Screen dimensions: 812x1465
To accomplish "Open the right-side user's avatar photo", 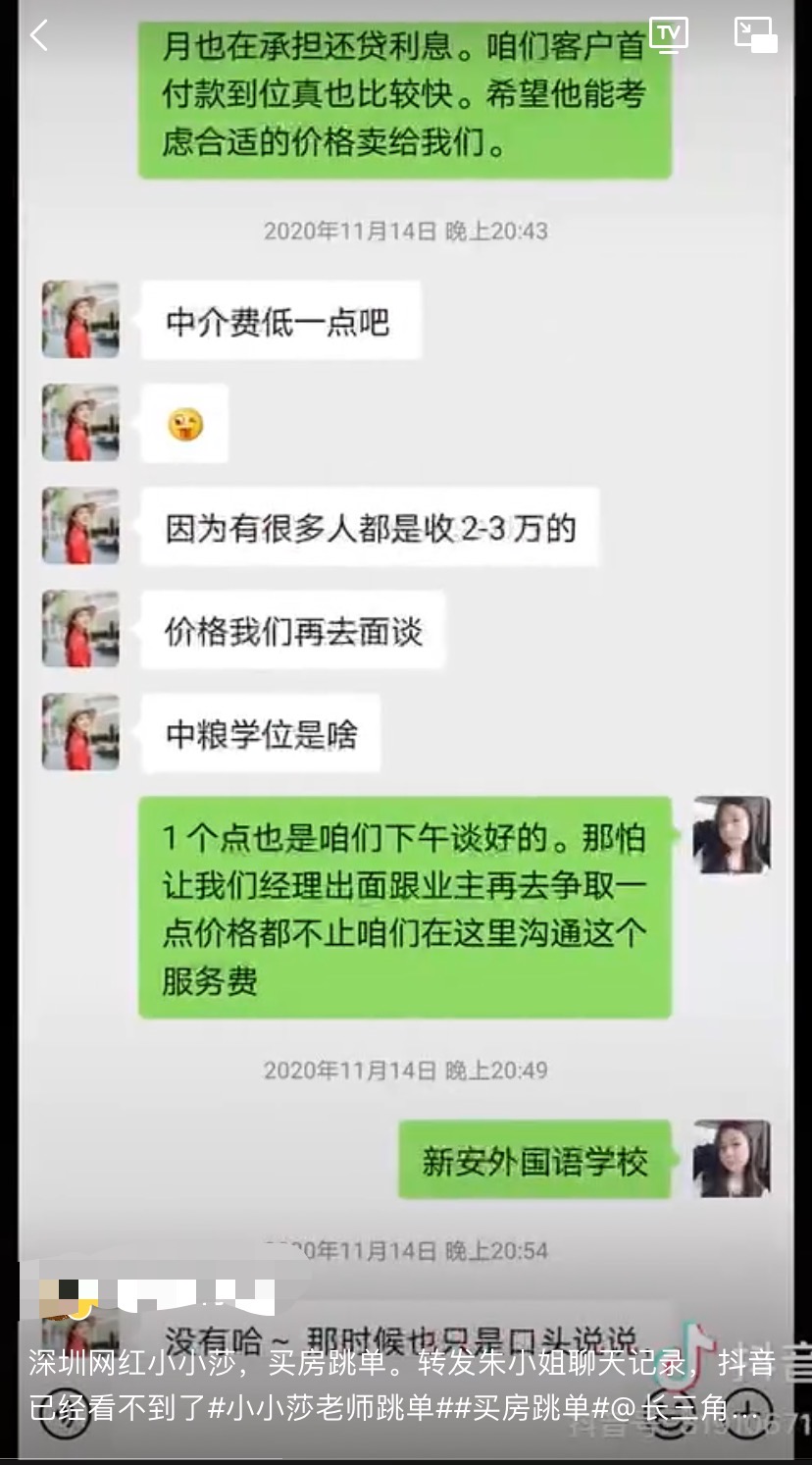I will pyautogui.click(x=732, y=836).
